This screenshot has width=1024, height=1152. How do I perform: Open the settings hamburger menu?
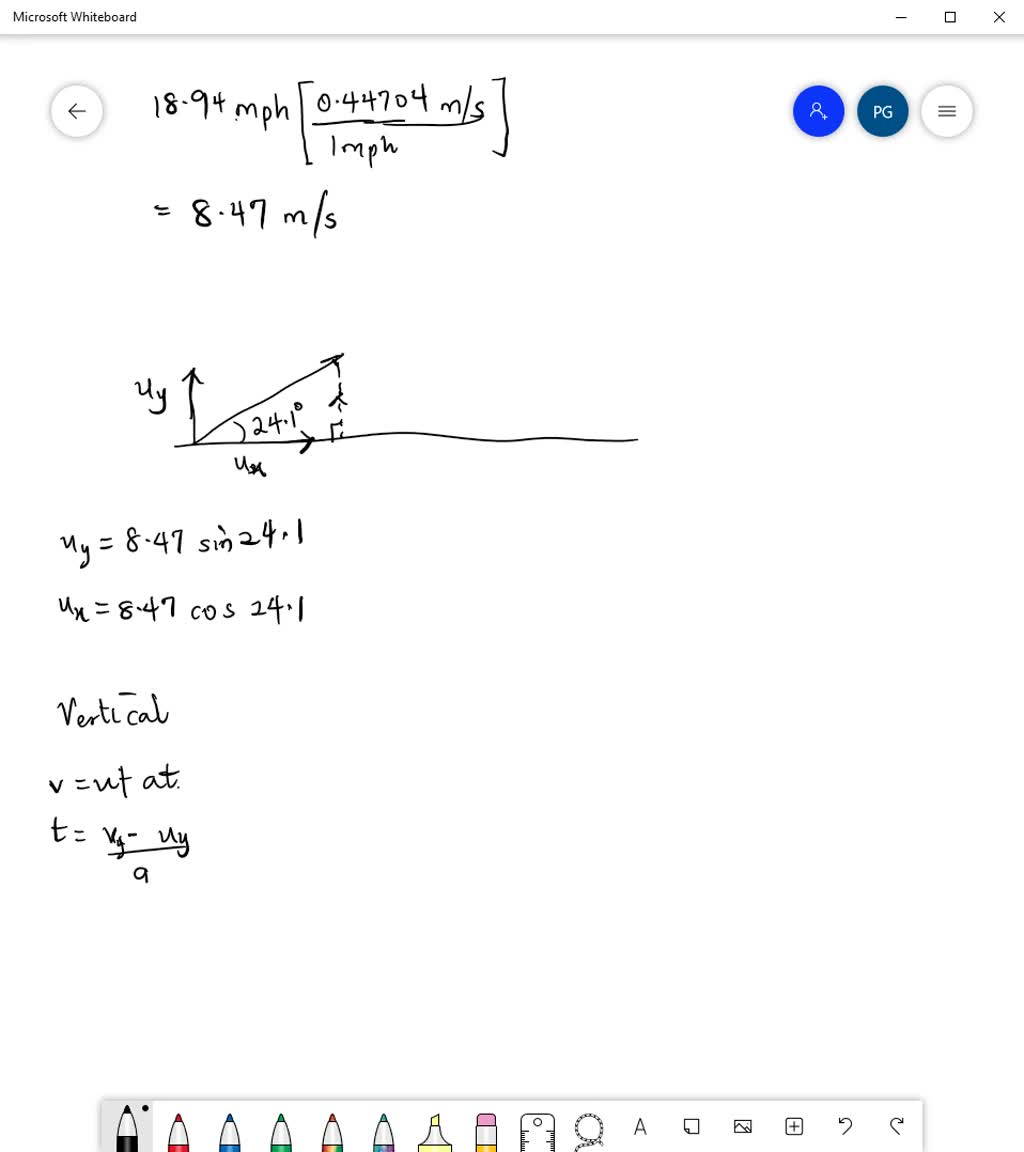[x=947, y=111]
